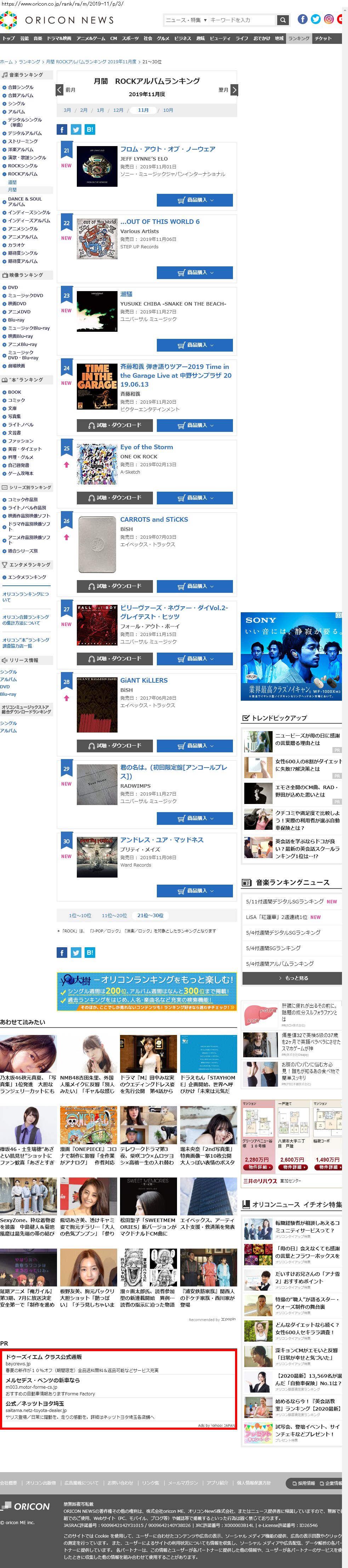The height and width of the screenshot is (1568, 348).
Task: Select the 10月 month tab
Action: pyautogui.click(x=168, y=110)
